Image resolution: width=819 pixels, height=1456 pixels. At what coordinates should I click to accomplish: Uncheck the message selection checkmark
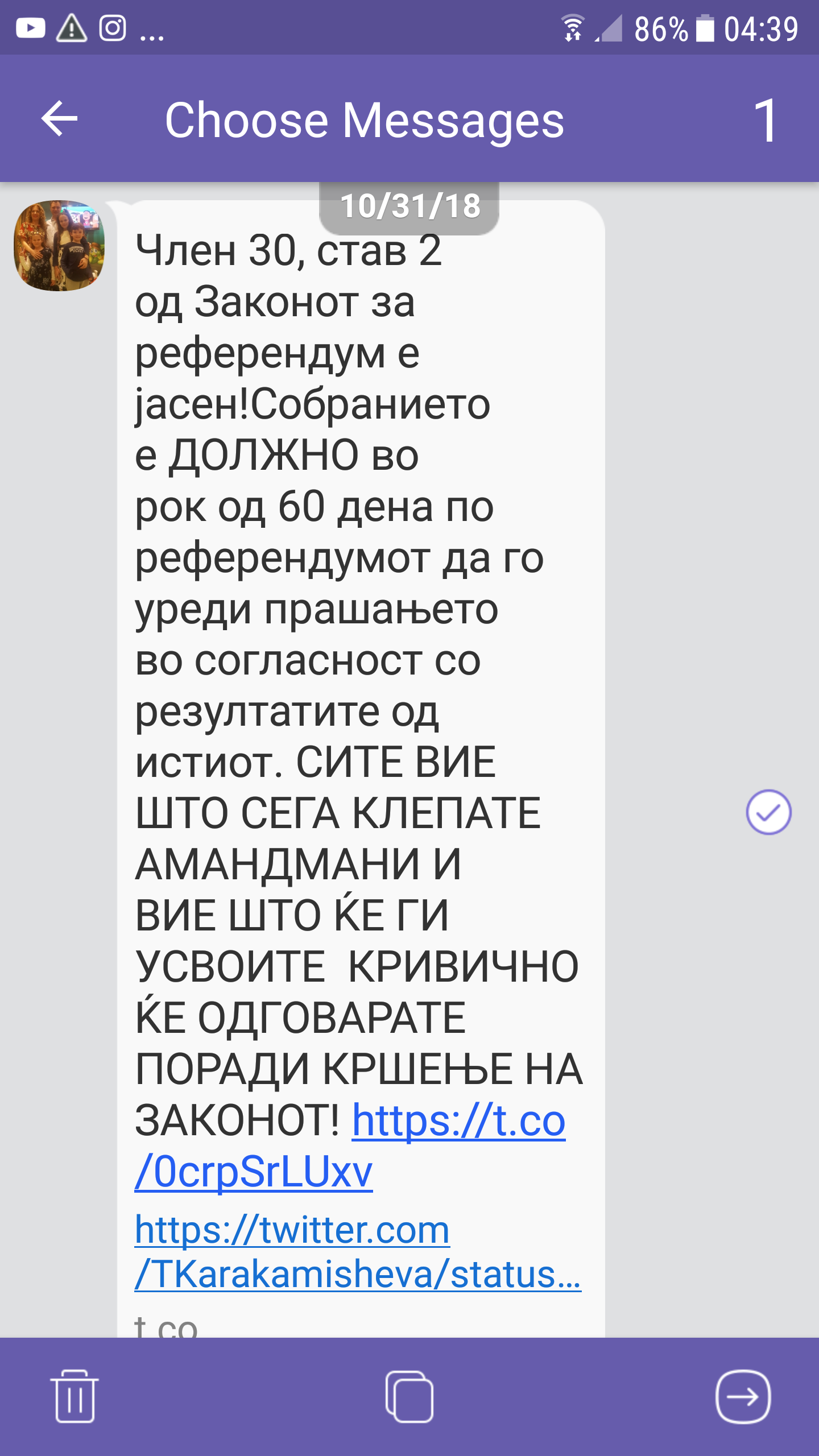768,812
